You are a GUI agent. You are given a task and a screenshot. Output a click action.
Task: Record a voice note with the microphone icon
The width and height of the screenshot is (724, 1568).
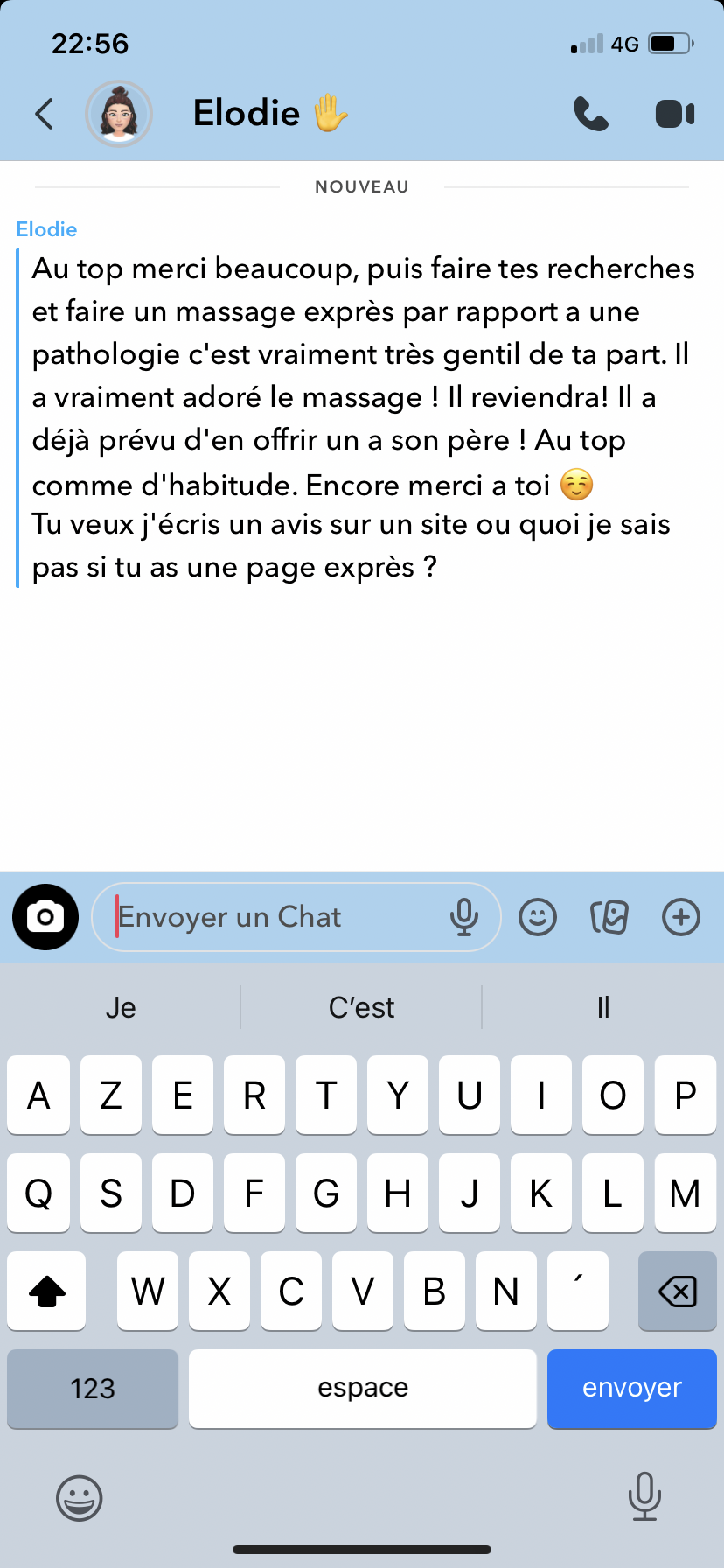pos(465,916)
